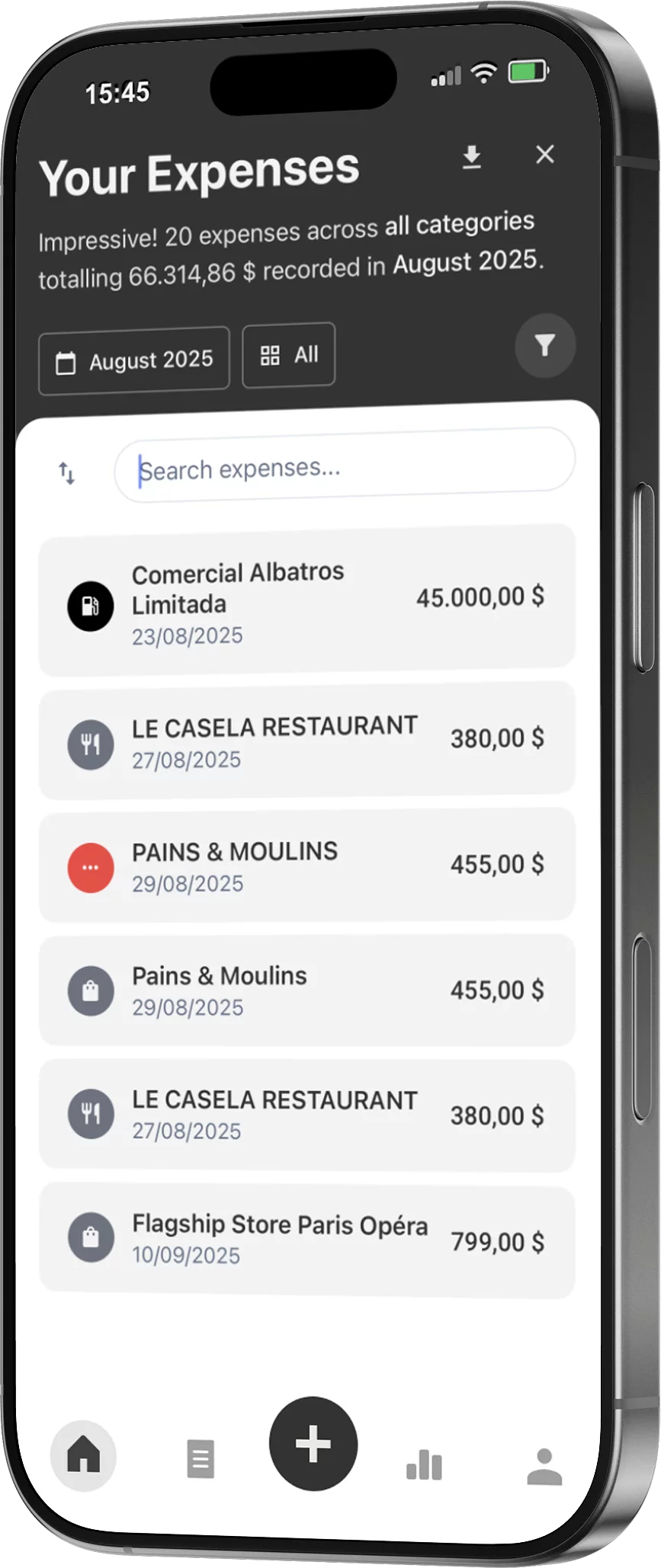661x1568 pixels.
Task: Open the August 2025 date picker
Action: point(134,360)
